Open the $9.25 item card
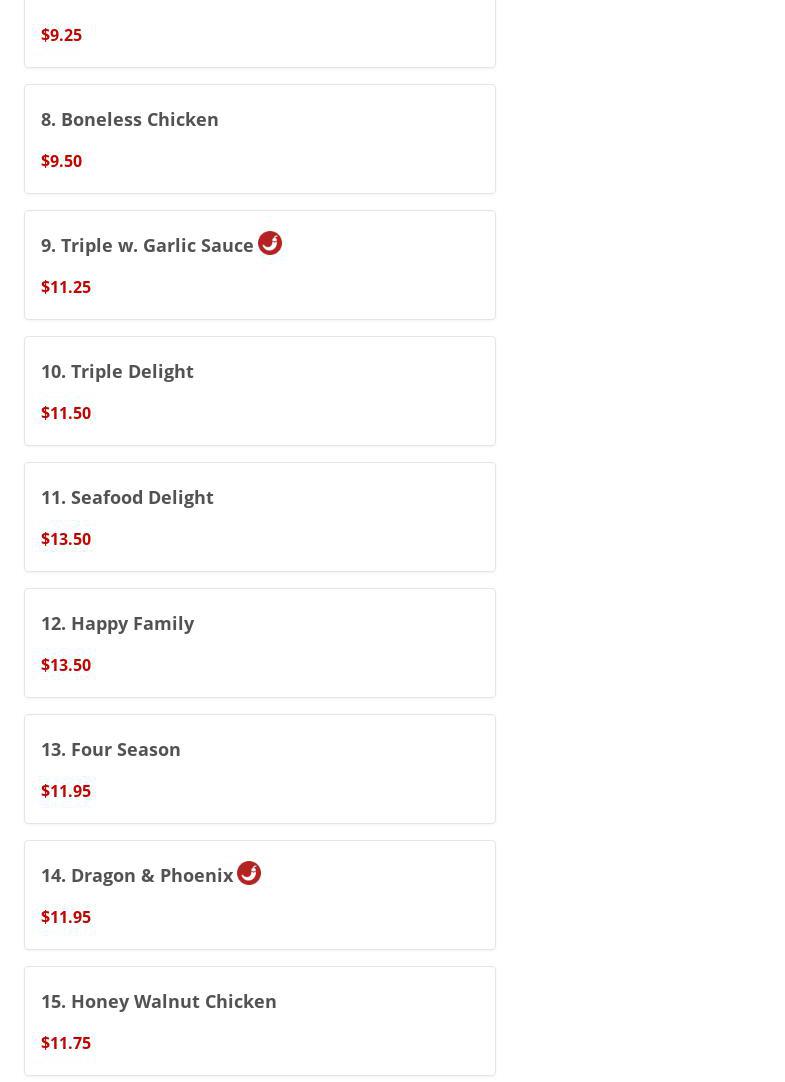The image size is (785, 1082). [259, 35]
